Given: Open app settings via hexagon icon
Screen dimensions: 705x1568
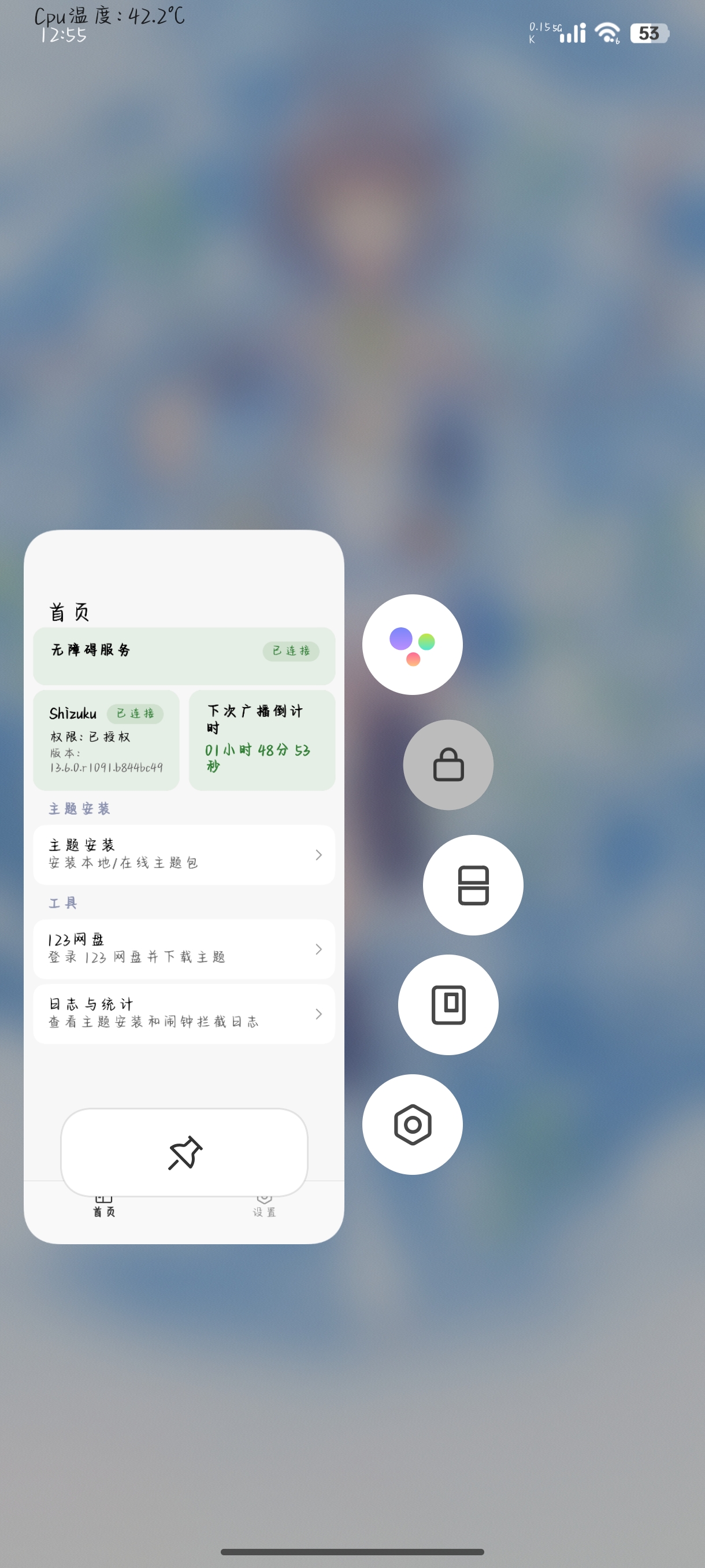Looking at the screenshot, I should tap(413, 1125).
